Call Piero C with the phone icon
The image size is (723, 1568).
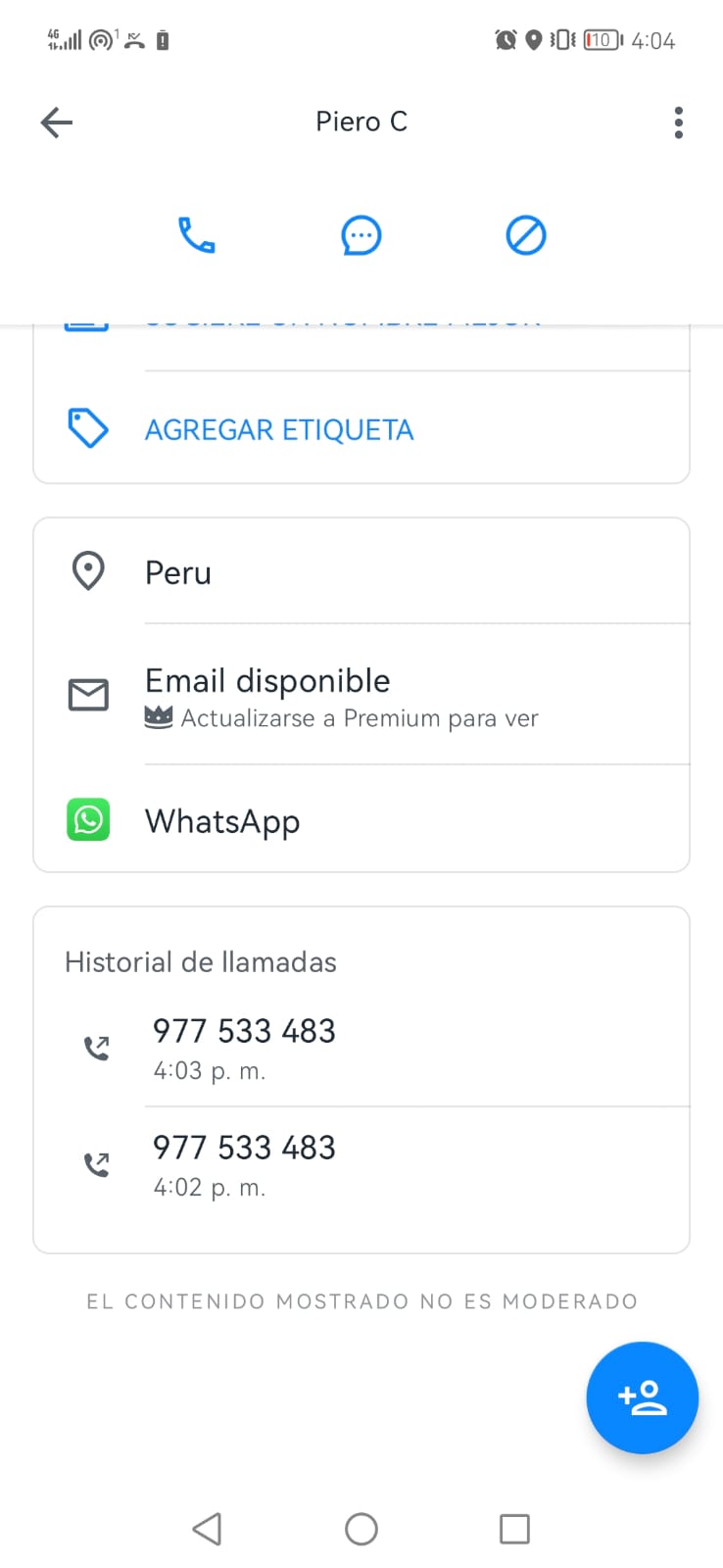coord(196,235)
